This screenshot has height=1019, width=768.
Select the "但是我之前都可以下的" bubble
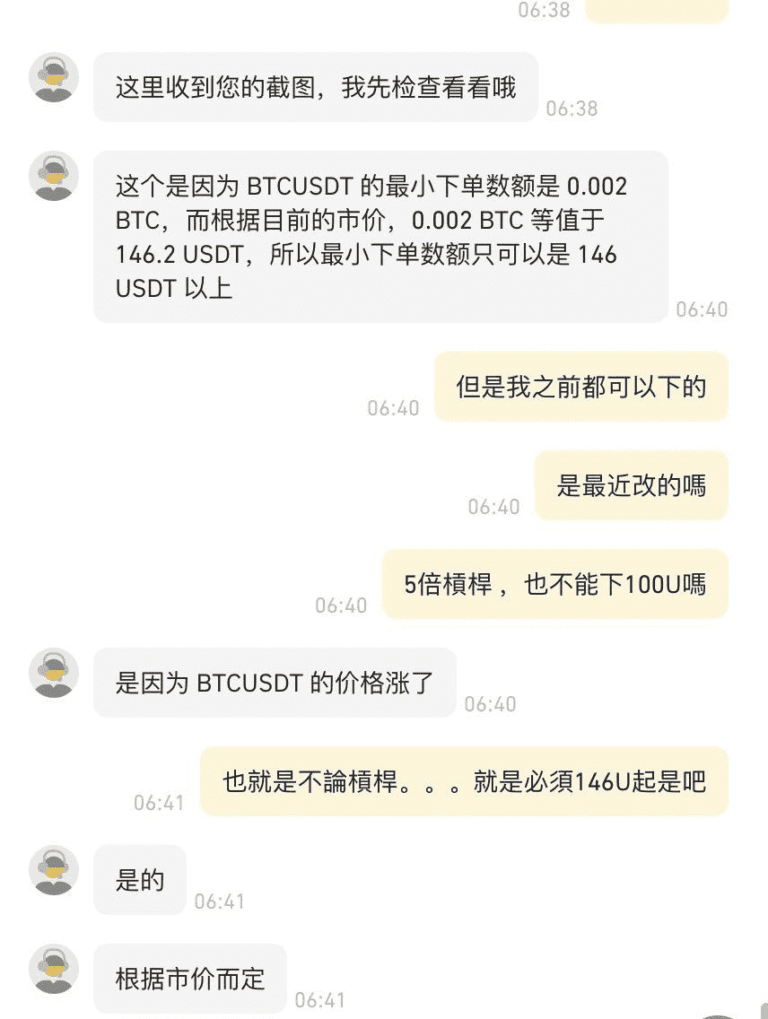[582, 387]
